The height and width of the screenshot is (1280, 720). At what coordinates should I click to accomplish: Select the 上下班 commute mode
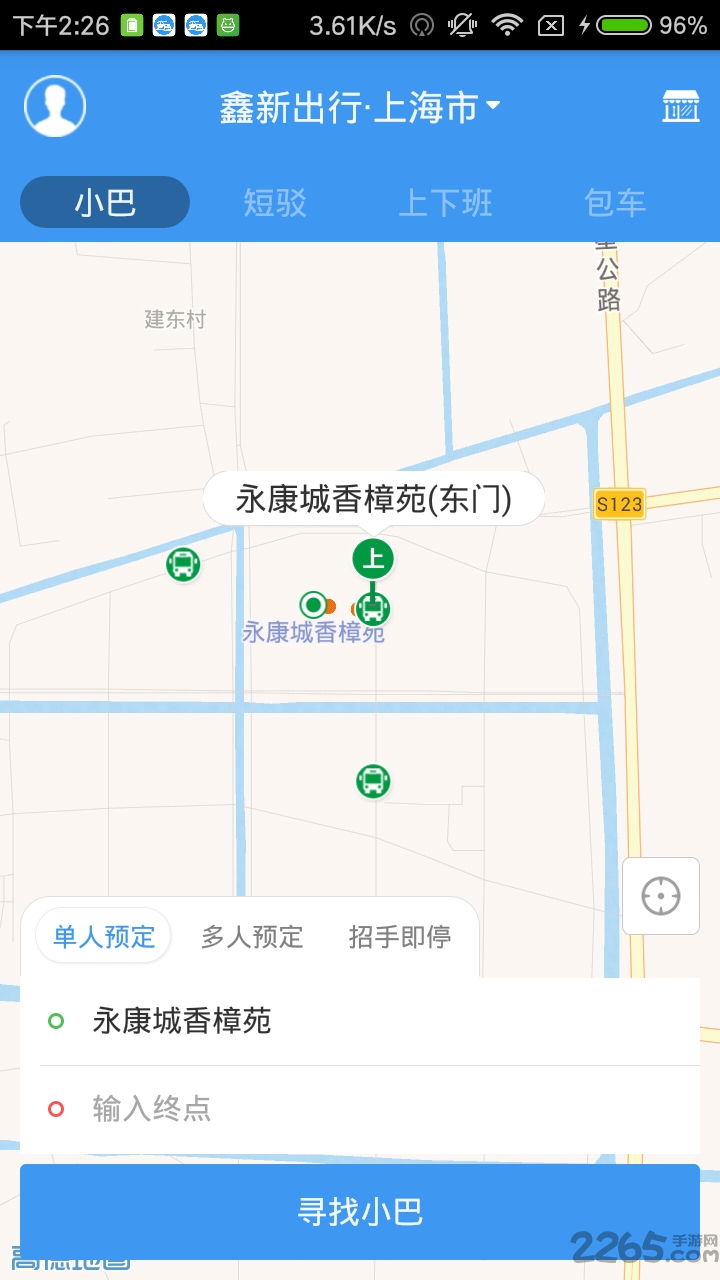coord(444,202)
